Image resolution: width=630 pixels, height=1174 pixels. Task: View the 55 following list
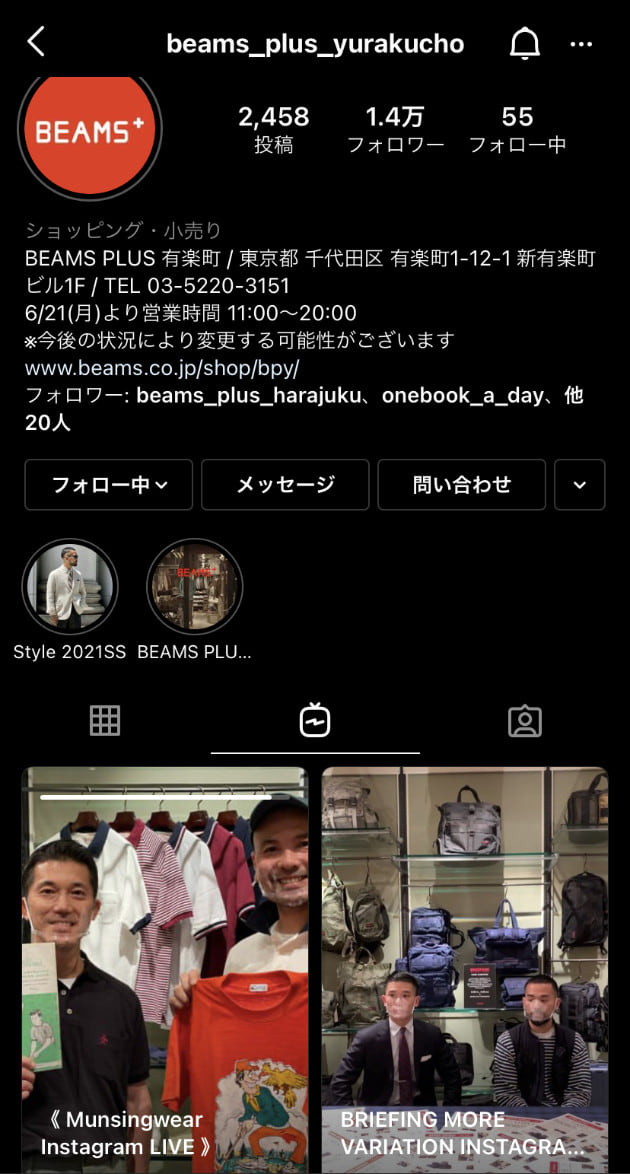tap(517, 130)
